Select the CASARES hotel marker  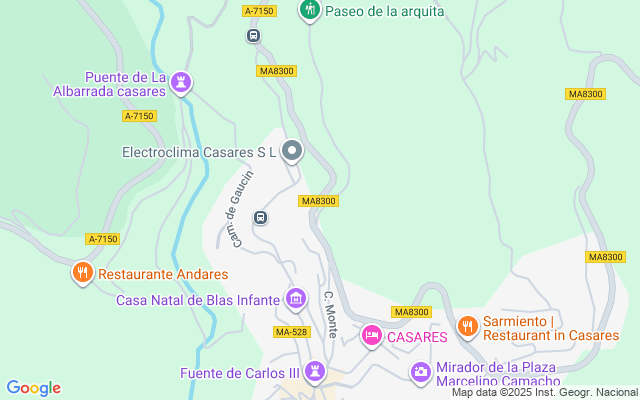coord(371,336)
